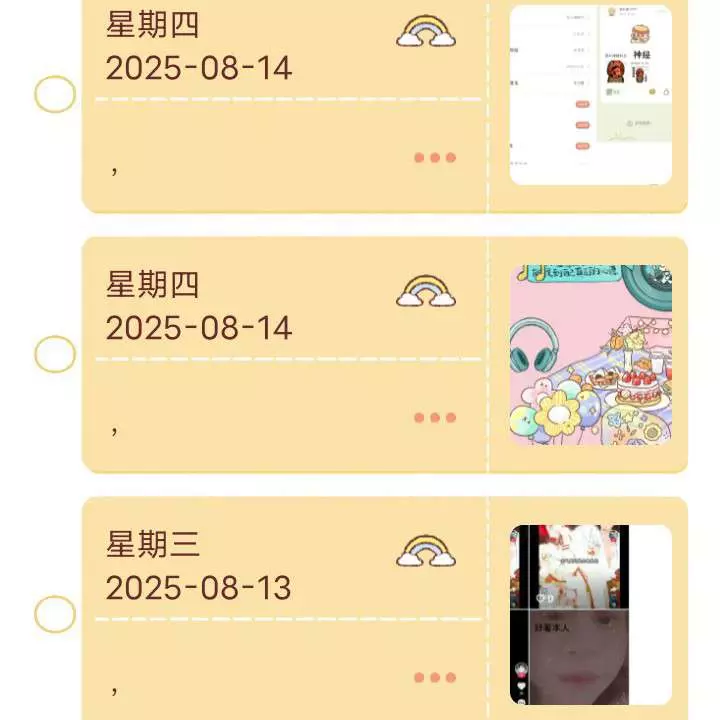Screen dimensions: 720x720
Task: Tap the three dots beside the pink headphones picture
Action: coord(435,418)
